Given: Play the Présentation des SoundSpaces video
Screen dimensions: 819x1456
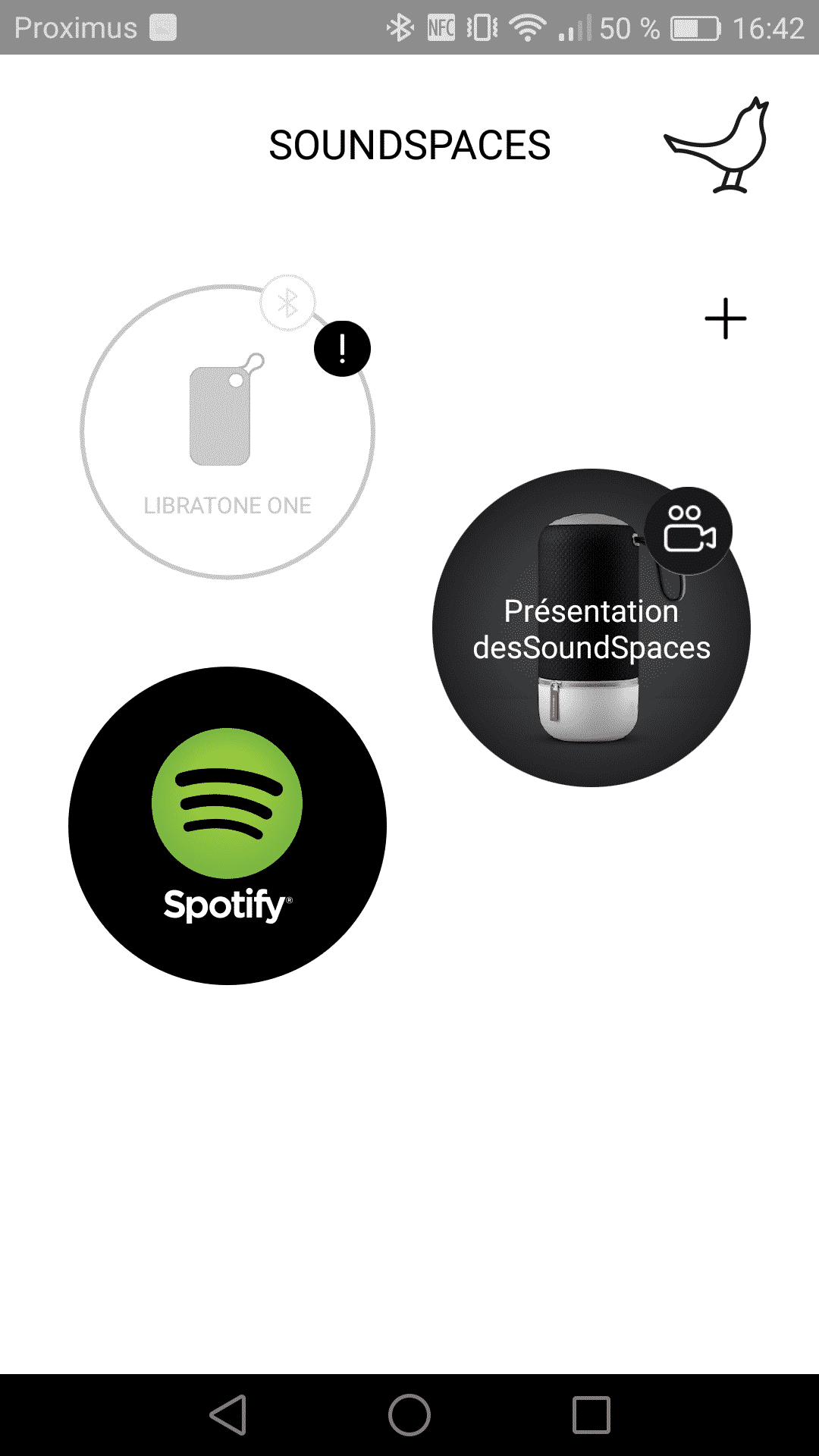Looking at the screenshot, I should (591, 628).
